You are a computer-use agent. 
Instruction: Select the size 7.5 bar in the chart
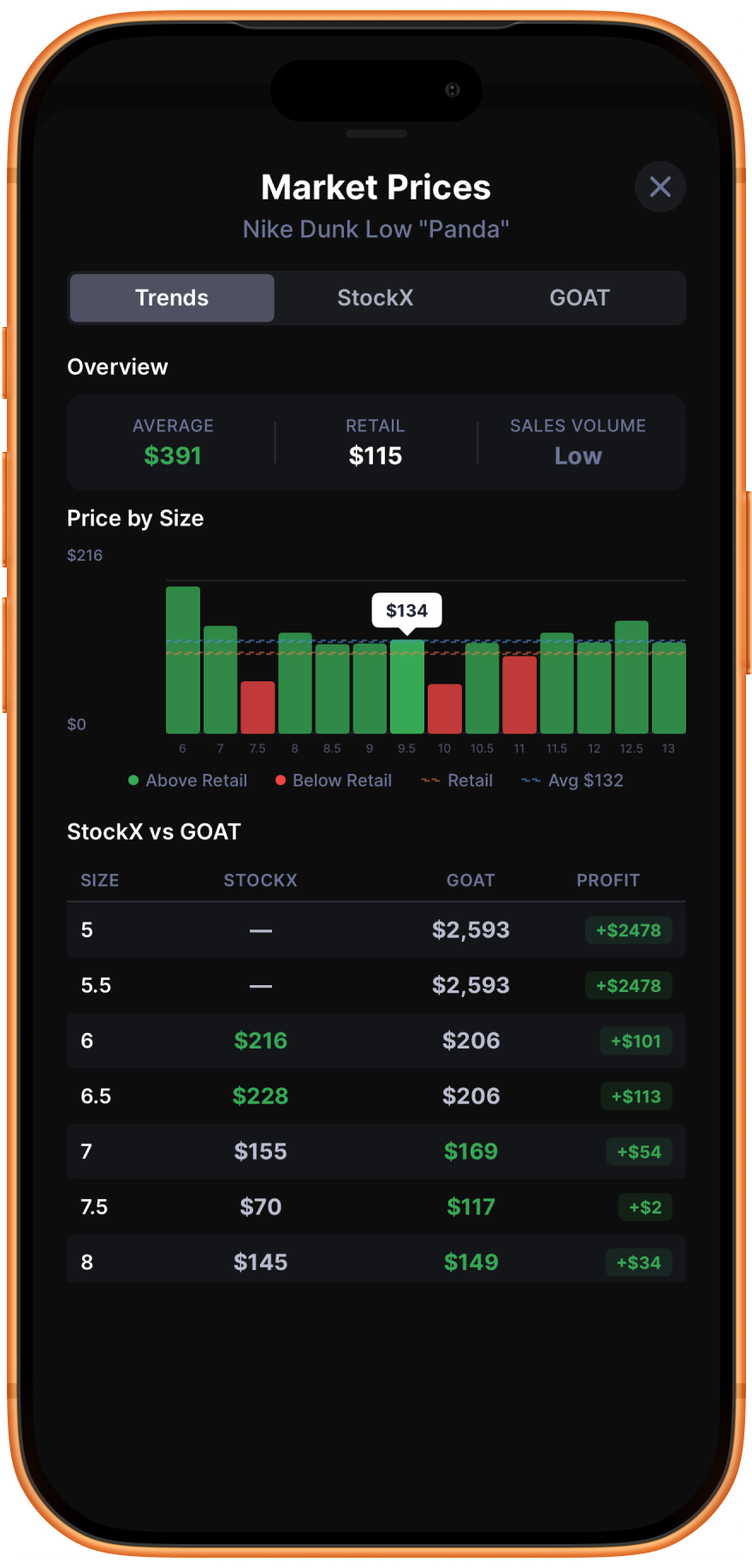pyautogui.click(x=258, y=707)
